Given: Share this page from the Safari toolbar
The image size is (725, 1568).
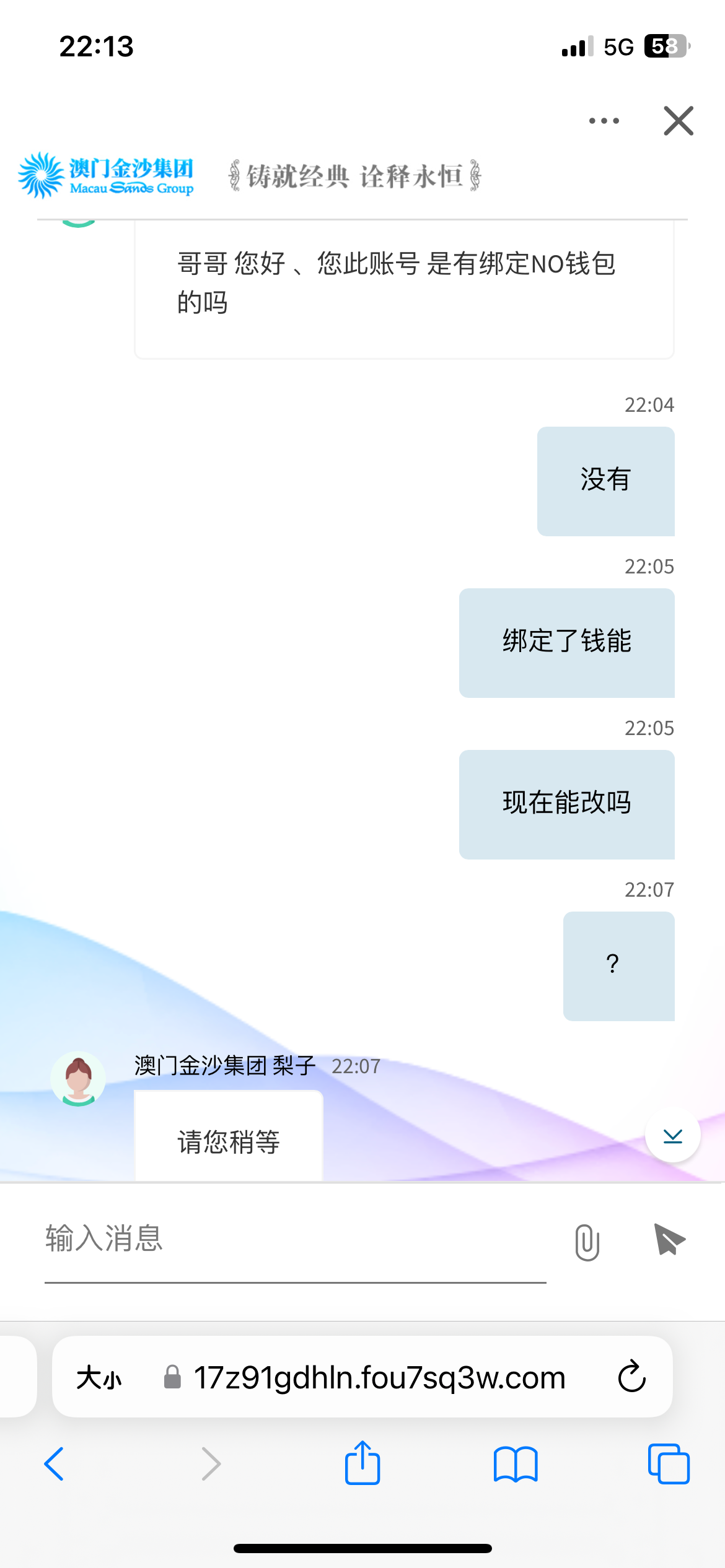Looking at the screenshot, I should point(362,1463).
